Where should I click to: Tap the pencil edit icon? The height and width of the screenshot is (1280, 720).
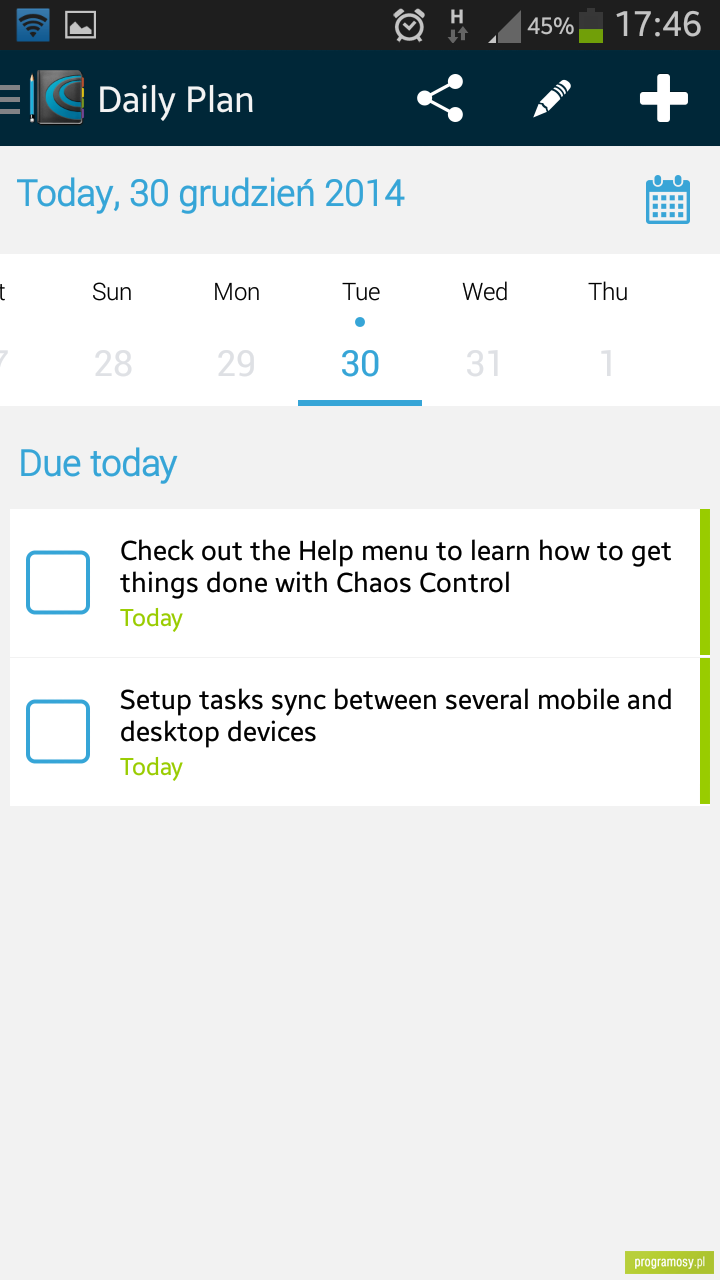(552, 99)
